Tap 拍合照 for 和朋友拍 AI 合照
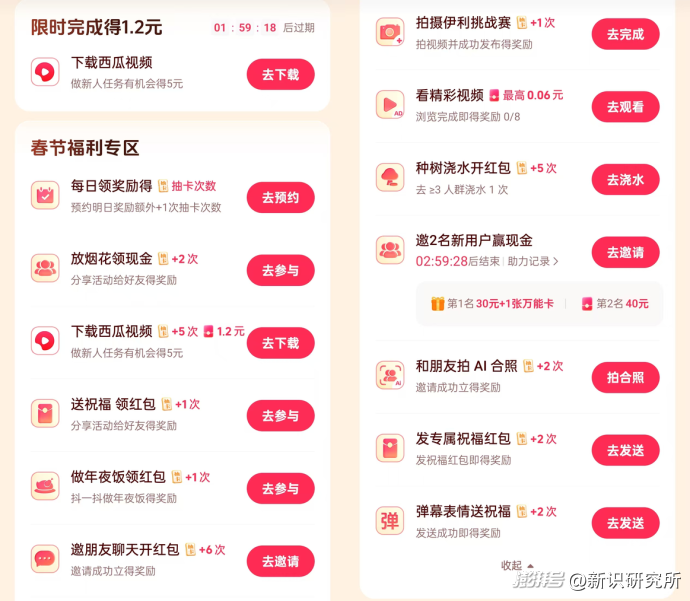 [x=625, y=377]
